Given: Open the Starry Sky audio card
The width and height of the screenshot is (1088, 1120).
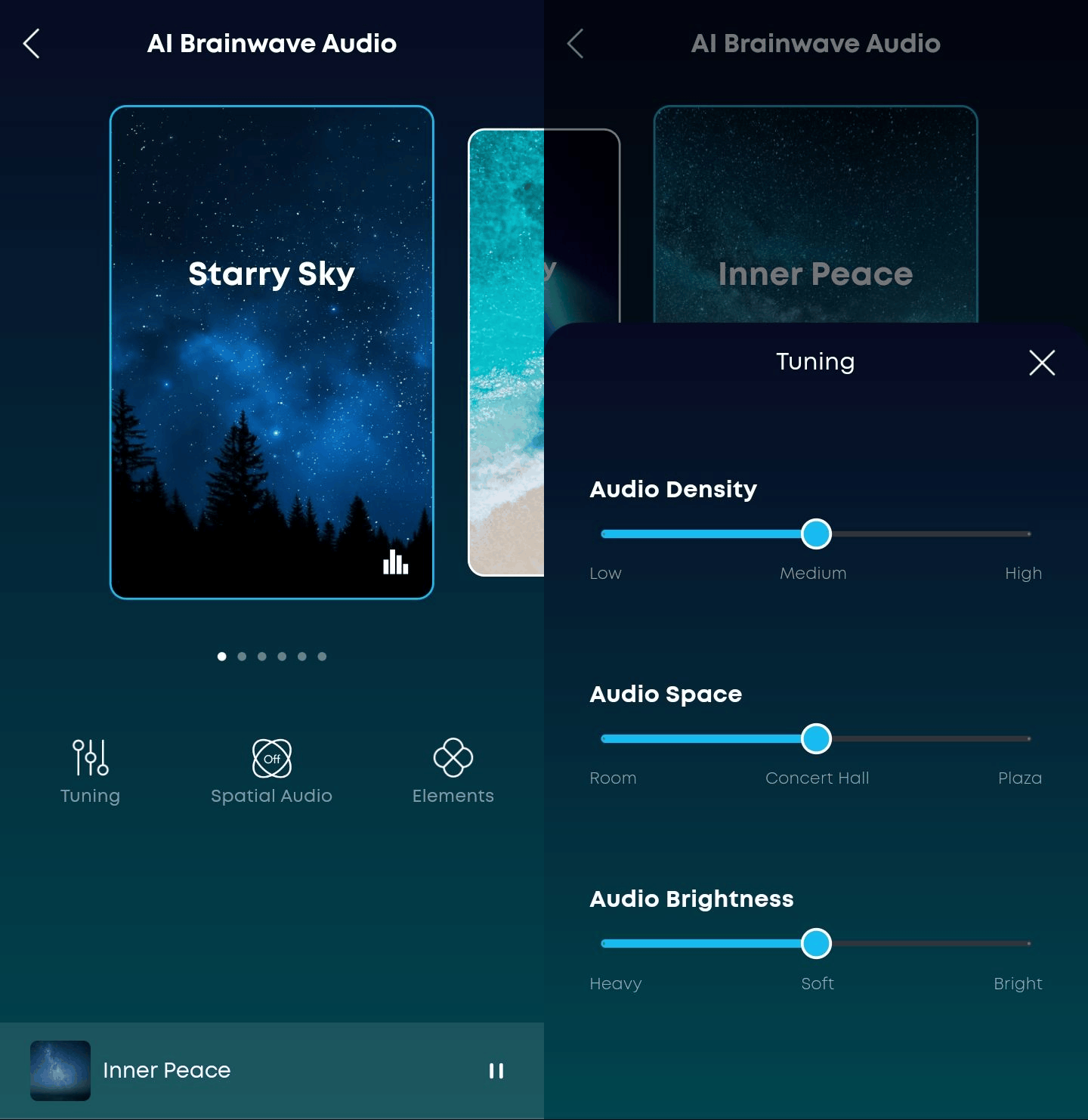Looking at the screenshot, I should 271,352.
